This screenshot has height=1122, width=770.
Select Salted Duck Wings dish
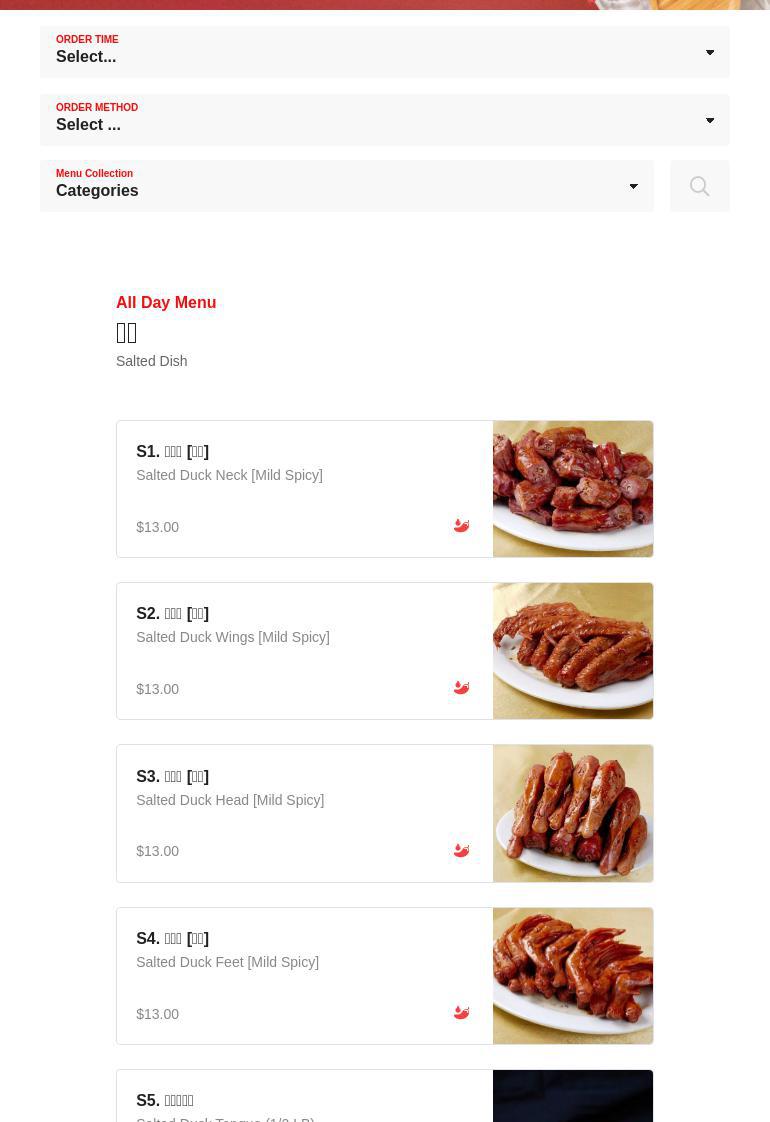(x=305, y=651)
